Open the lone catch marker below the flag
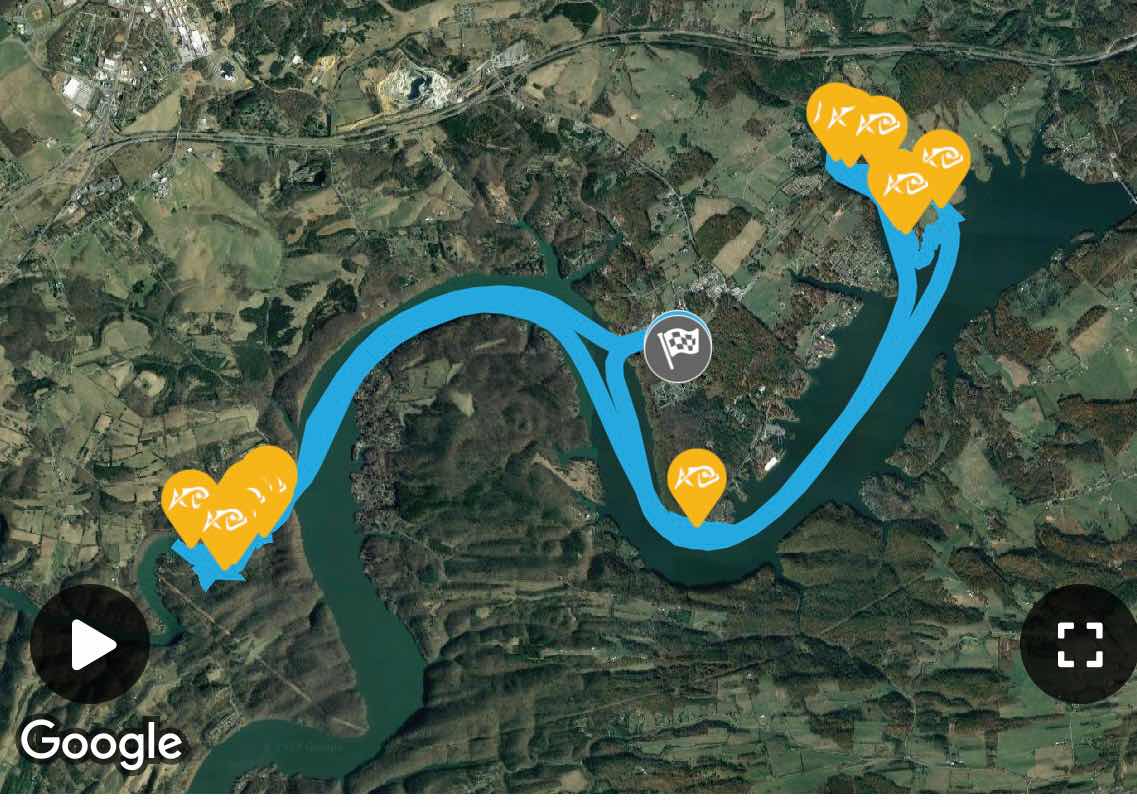Viewport: 1137px width, 807px height. pyautogui.click(x=696, y=481)
